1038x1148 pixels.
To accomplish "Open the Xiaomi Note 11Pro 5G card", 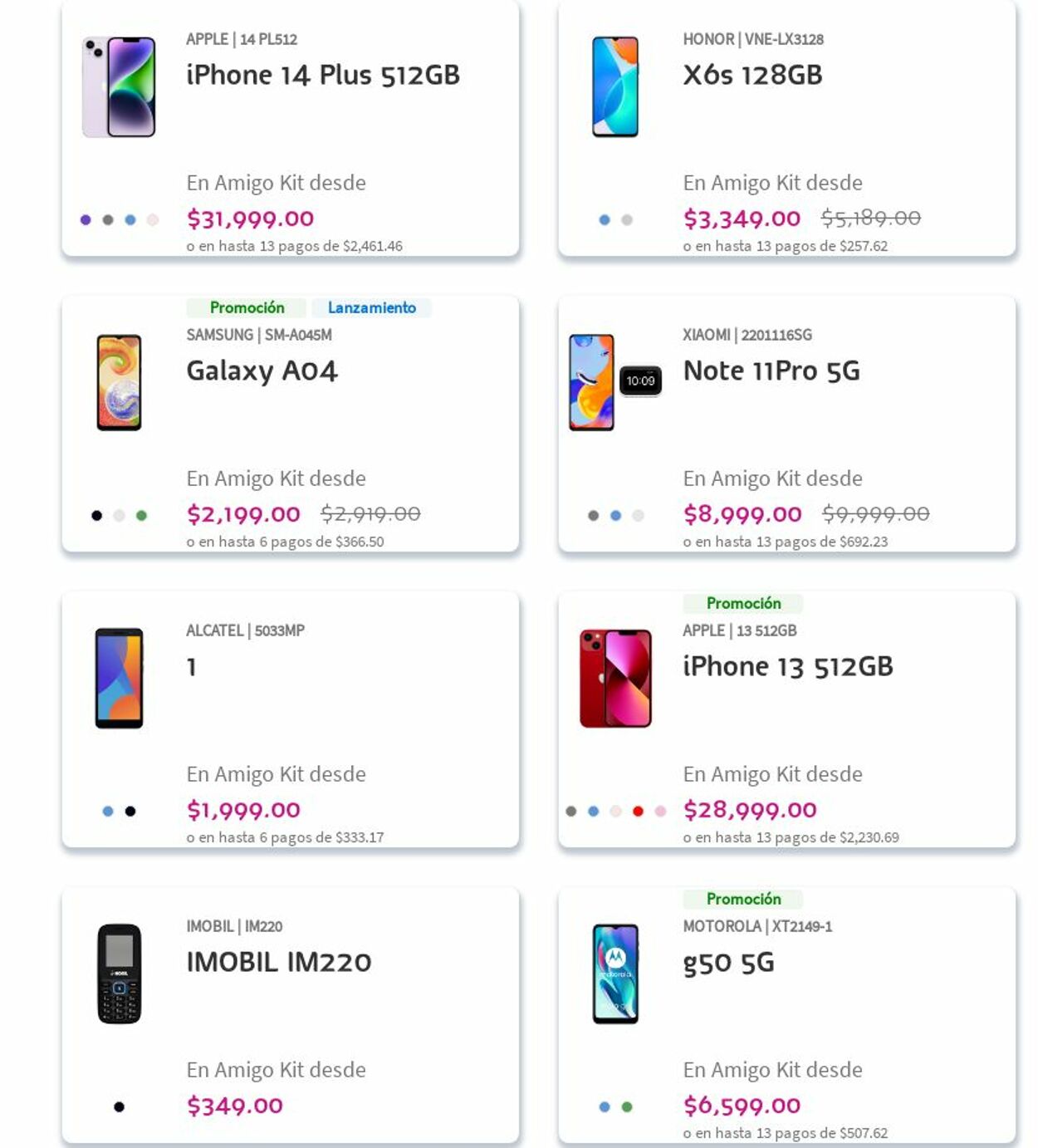I will [x=771, y=370].
